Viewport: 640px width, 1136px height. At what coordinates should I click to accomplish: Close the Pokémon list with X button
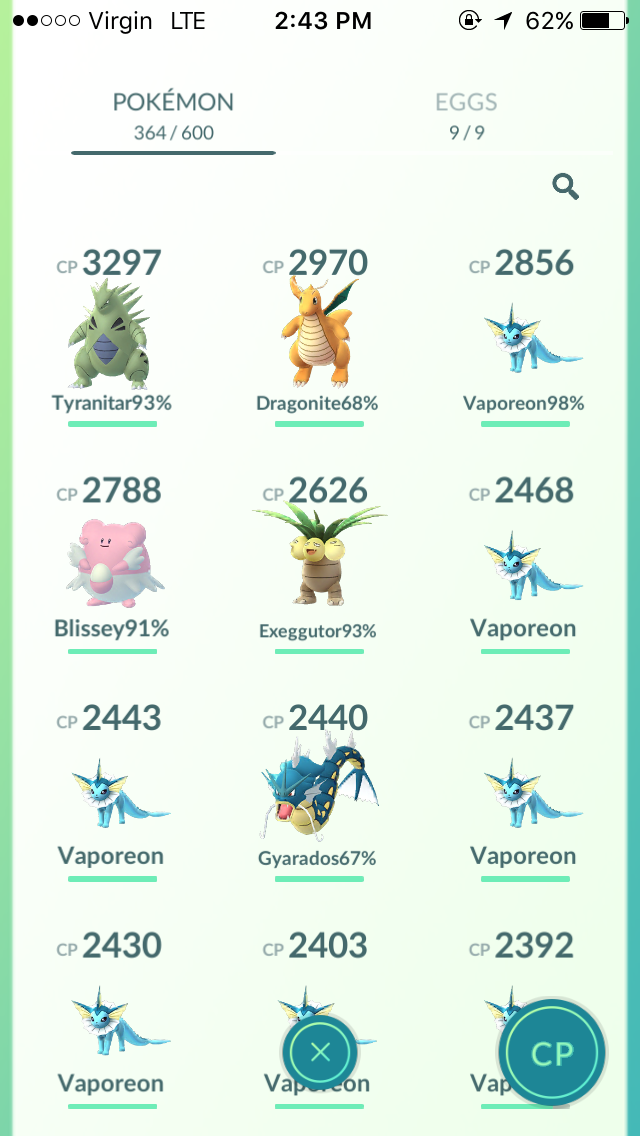coord(320,1052)
